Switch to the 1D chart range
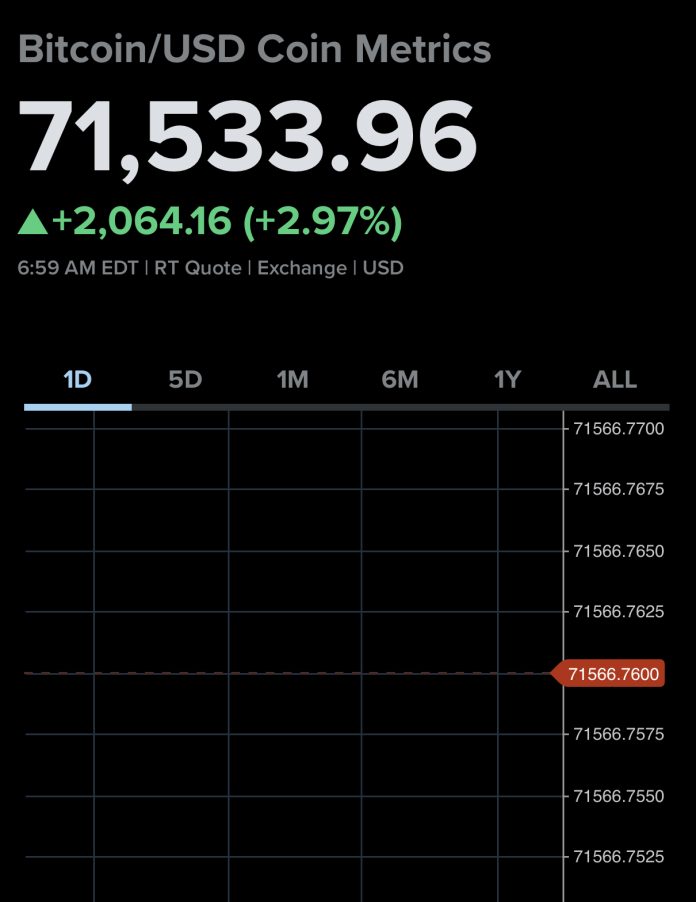This screenshot has height=902, width=696. [x=78, y=380]
